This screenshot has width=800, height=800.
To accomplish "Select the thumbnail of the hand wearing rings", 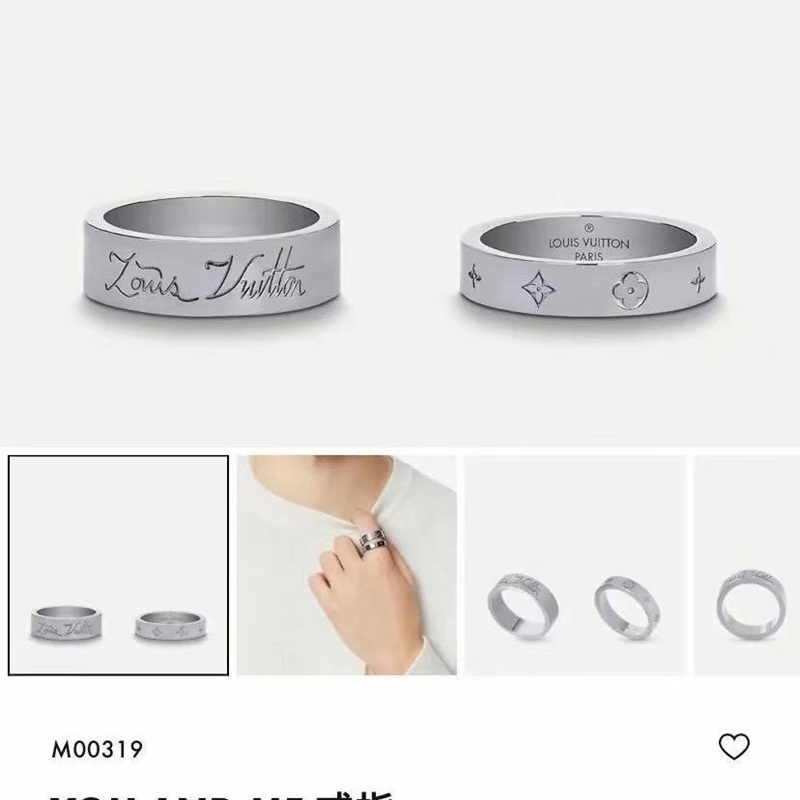I will (x=346, y=565).
